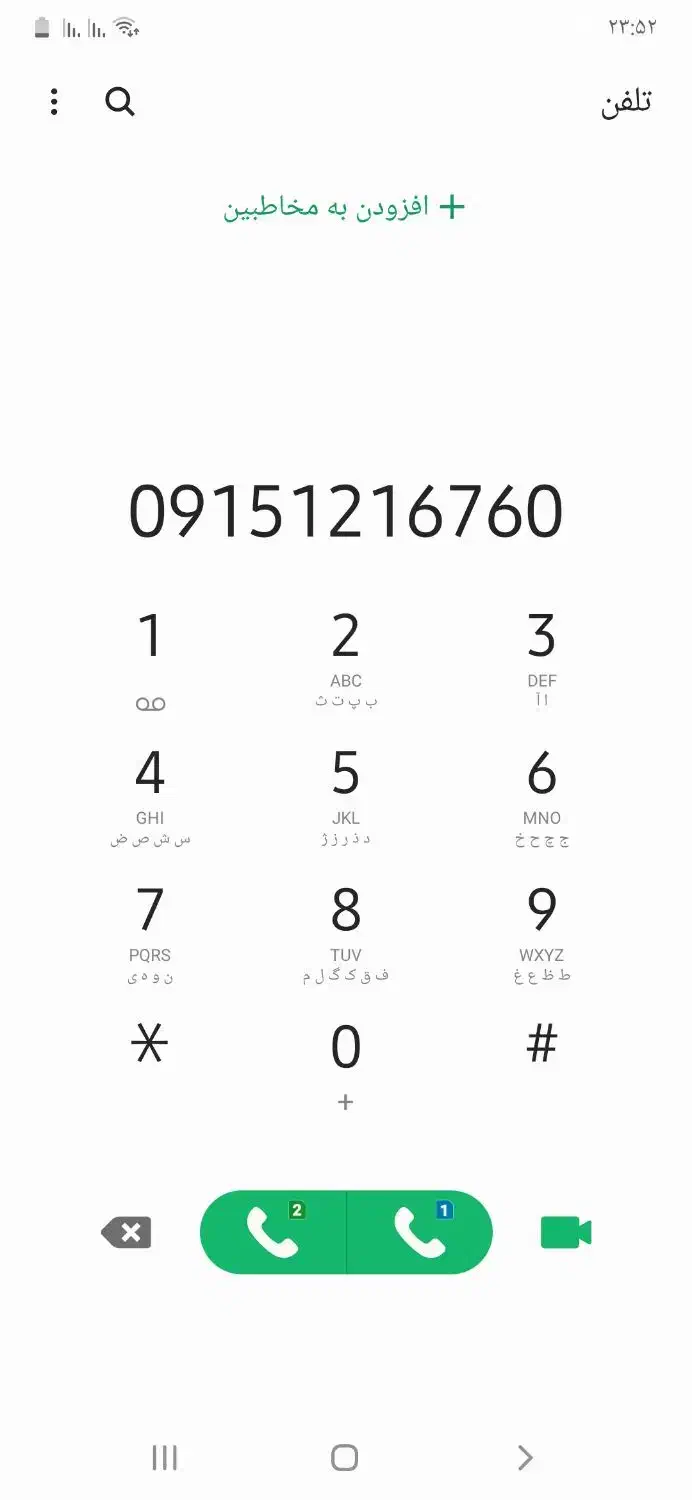Image resolution: width=692 pixels, height=1500 pixels.
Task: Delete the last digit with backspace
Action: point(127,1233)
